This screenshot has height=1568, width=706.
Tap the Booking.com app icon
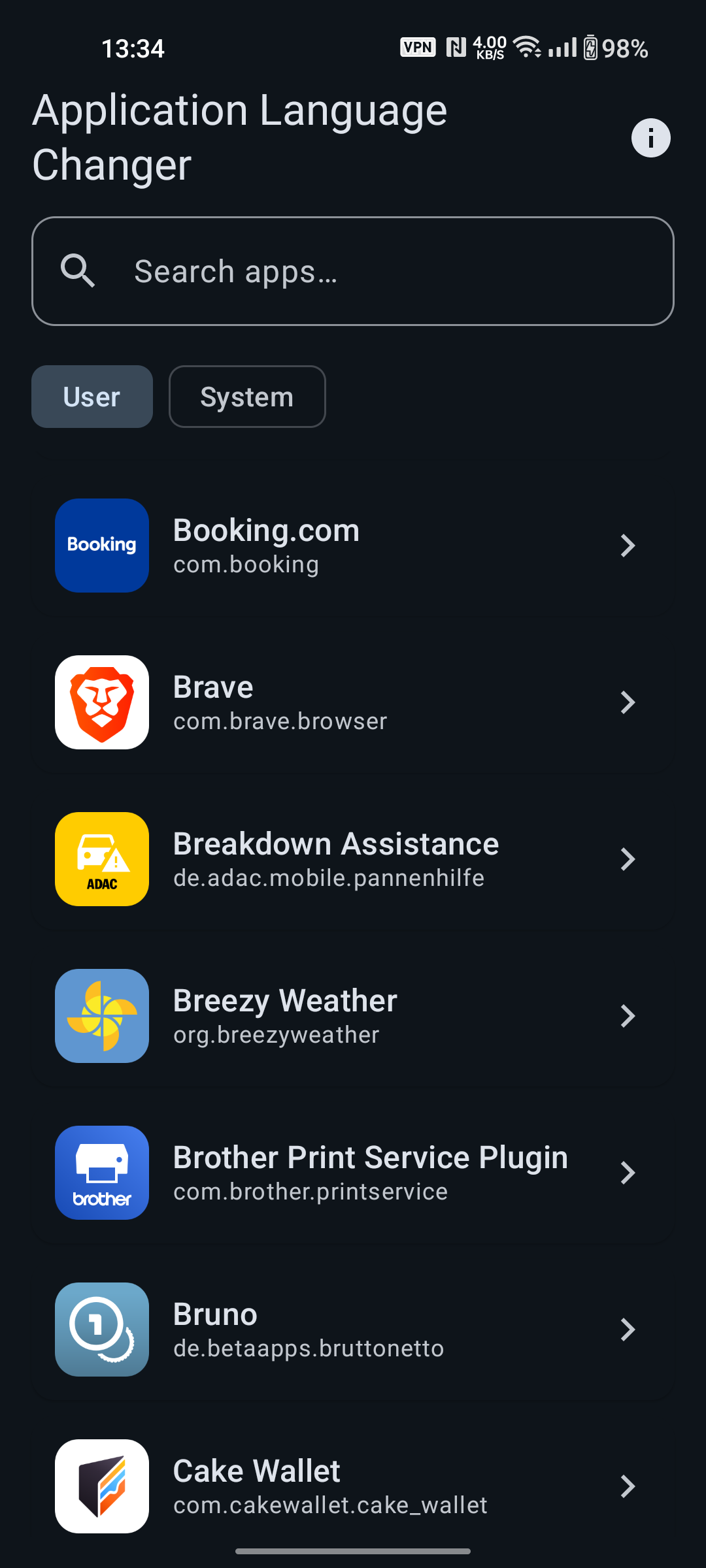[102, 546]
